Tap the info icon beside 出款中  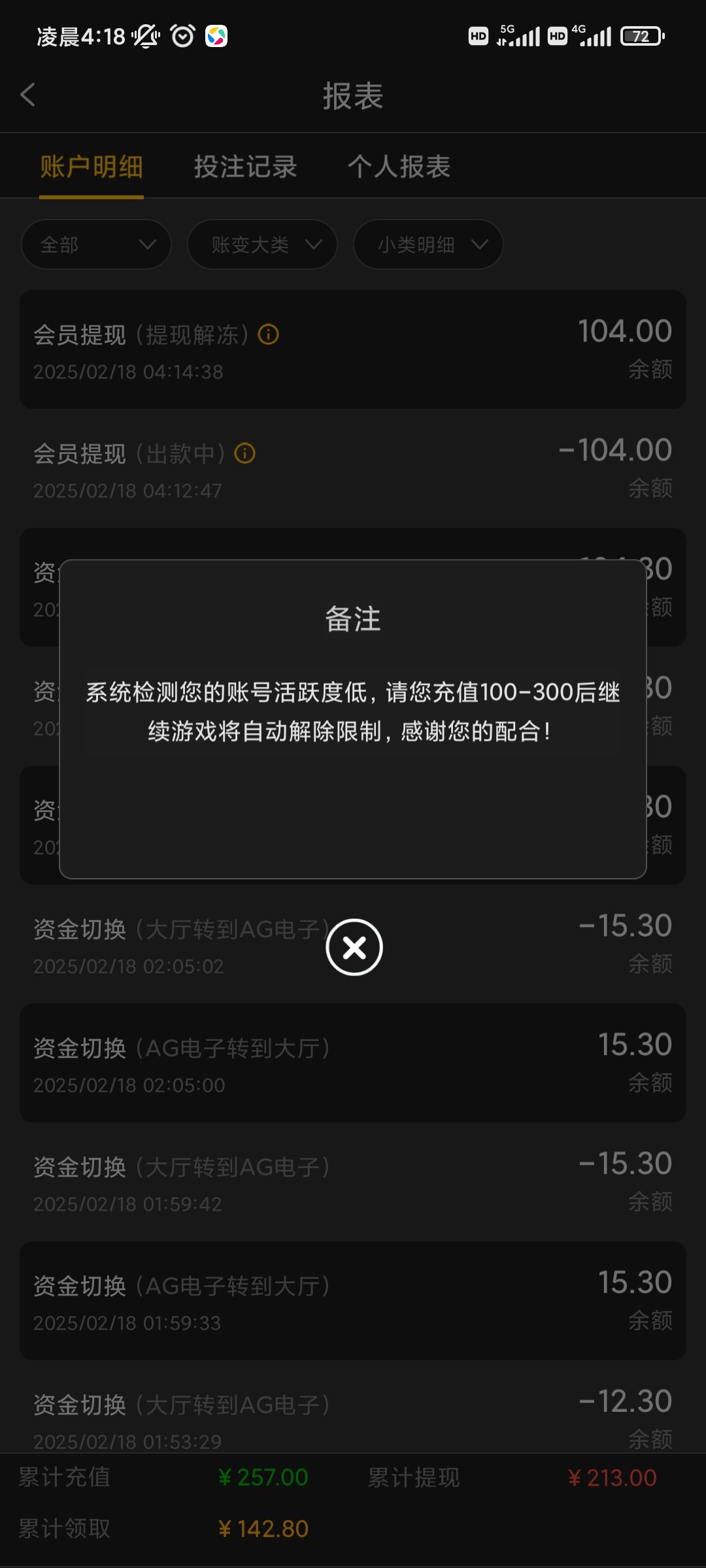[244, 453]
